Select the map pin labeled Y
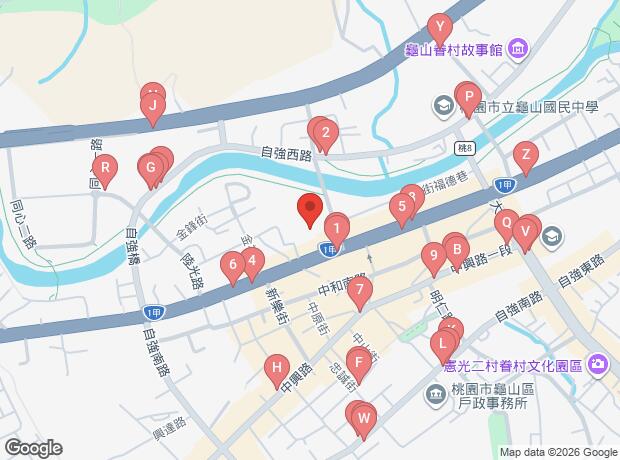620x460 pixels. pos(440,27)
